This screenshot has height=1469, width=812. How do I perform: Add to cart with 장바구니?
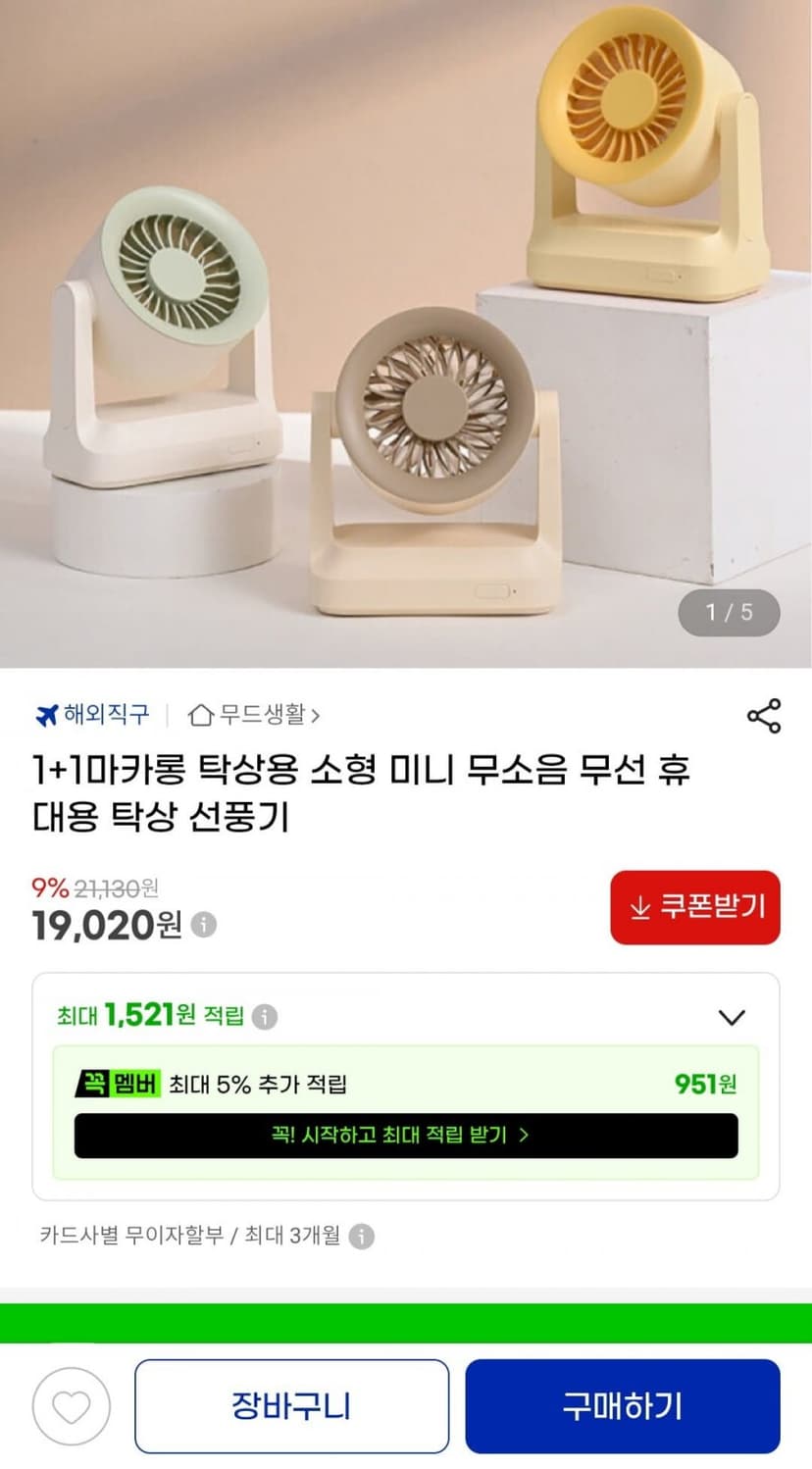click(x=291, y=1406)
